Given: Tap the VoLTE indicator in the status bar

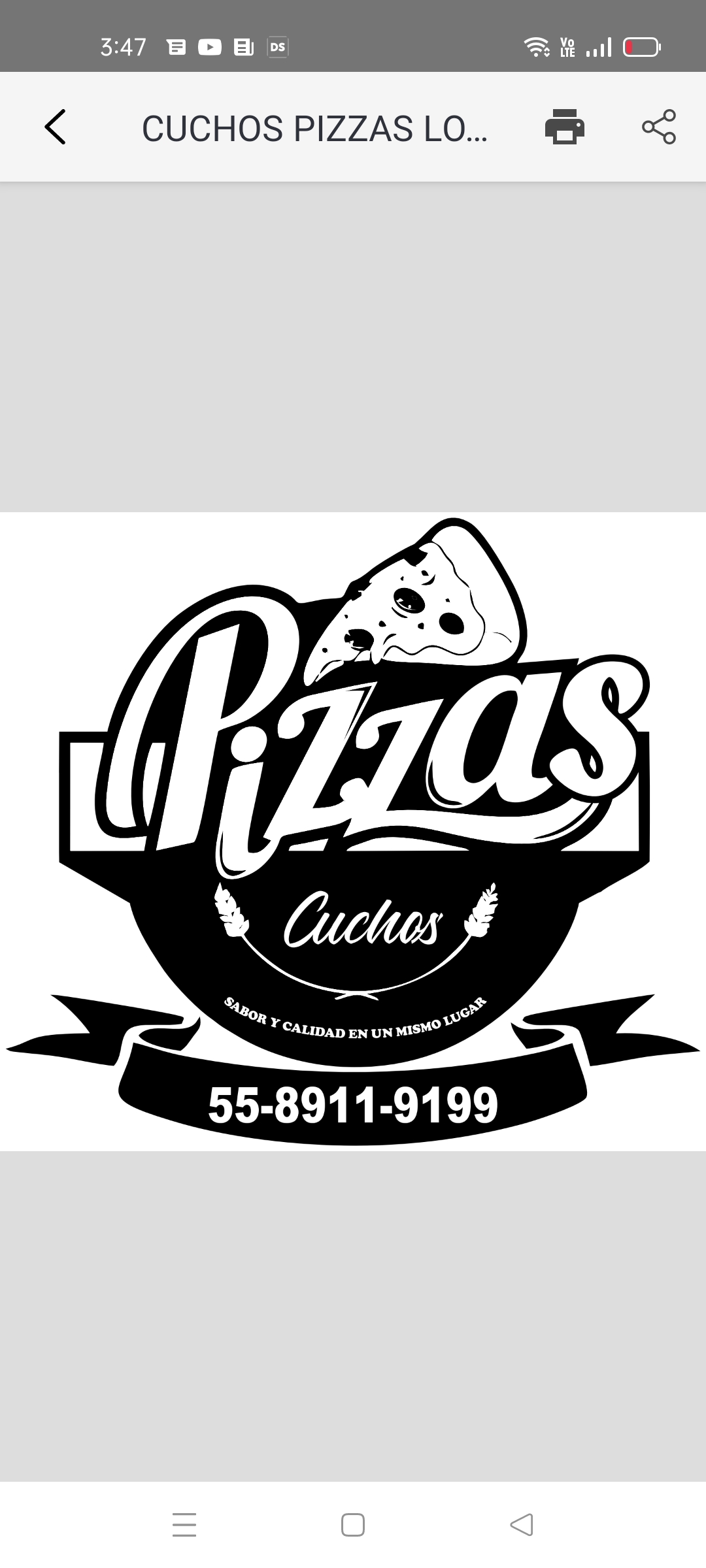Looking at the screenshot, I should coord(567,46).
